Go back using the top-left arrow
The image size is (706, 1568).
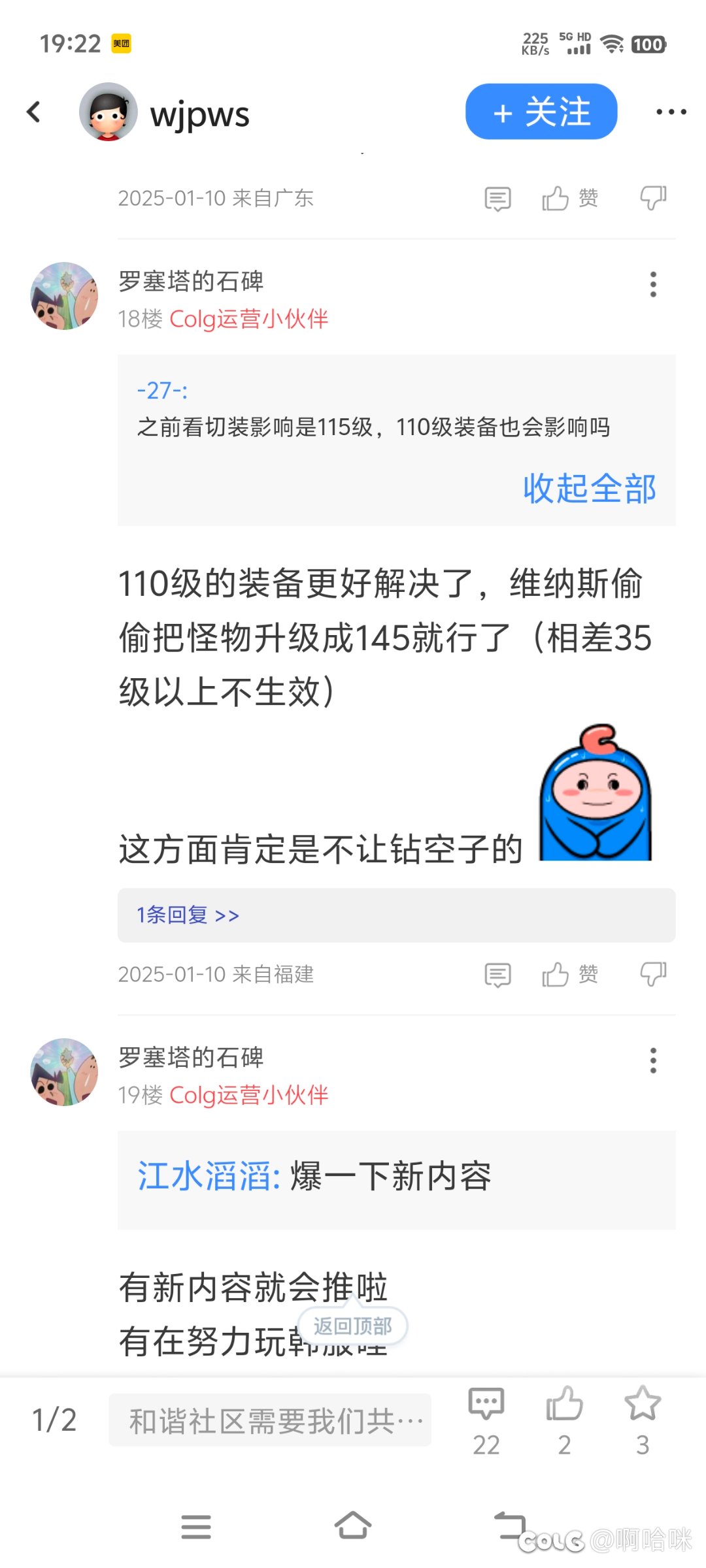[x=34, y=112]
